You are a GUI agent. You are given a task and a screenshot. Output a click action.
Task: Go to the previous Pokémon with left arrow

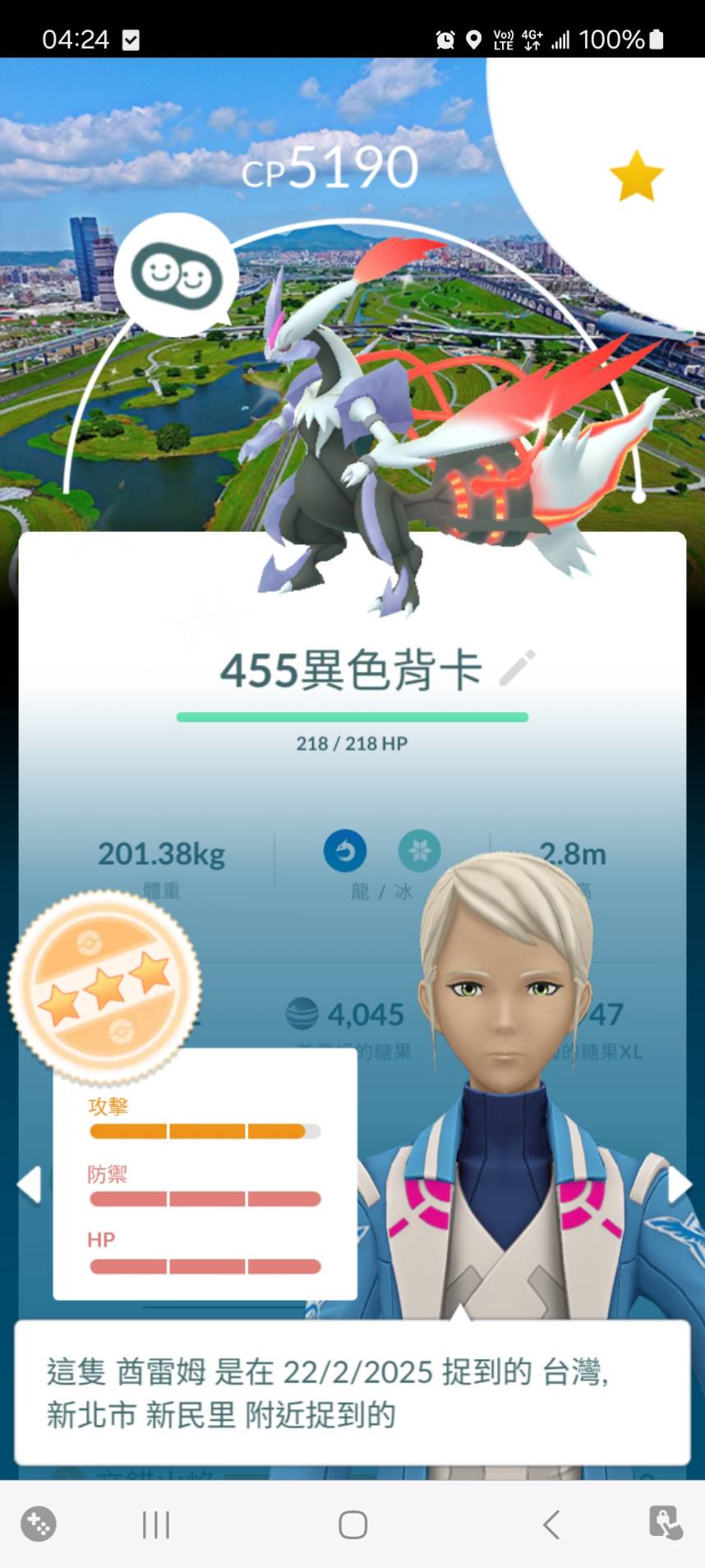(x=29, y=1185)
